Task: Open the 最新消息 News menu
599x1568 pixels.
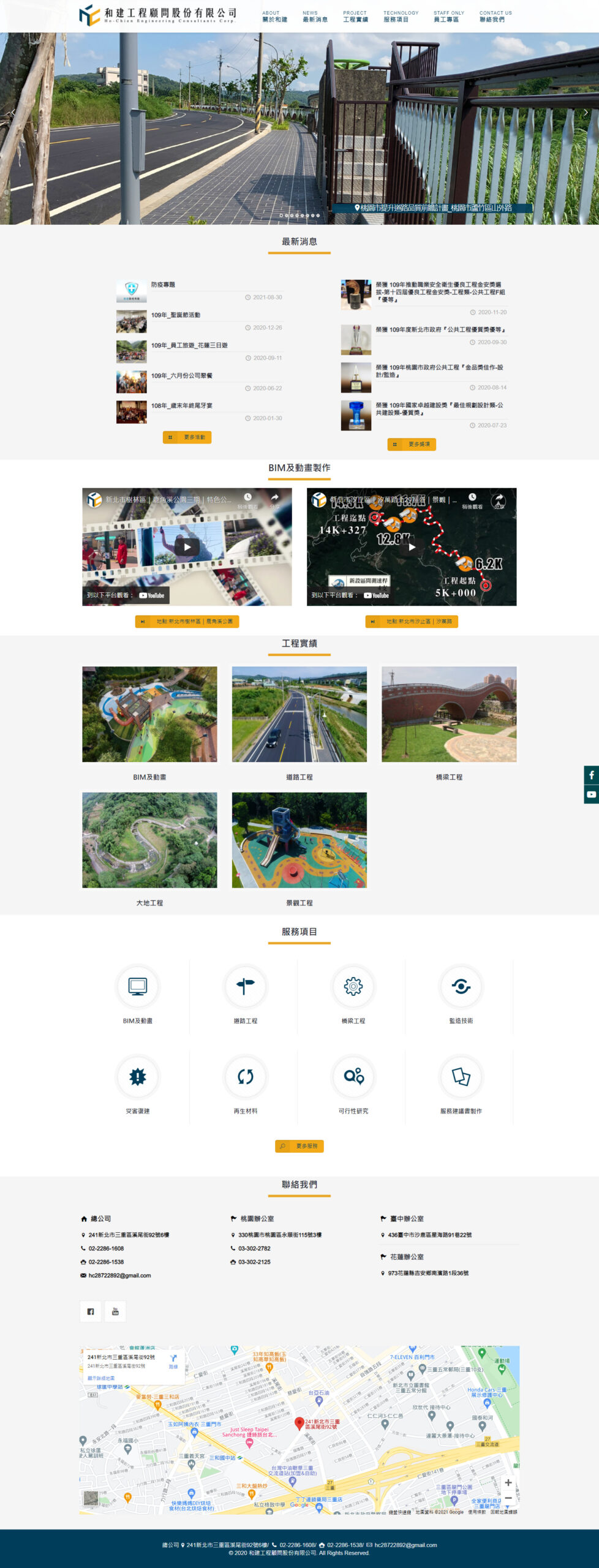Action: [x=315, y=17]
